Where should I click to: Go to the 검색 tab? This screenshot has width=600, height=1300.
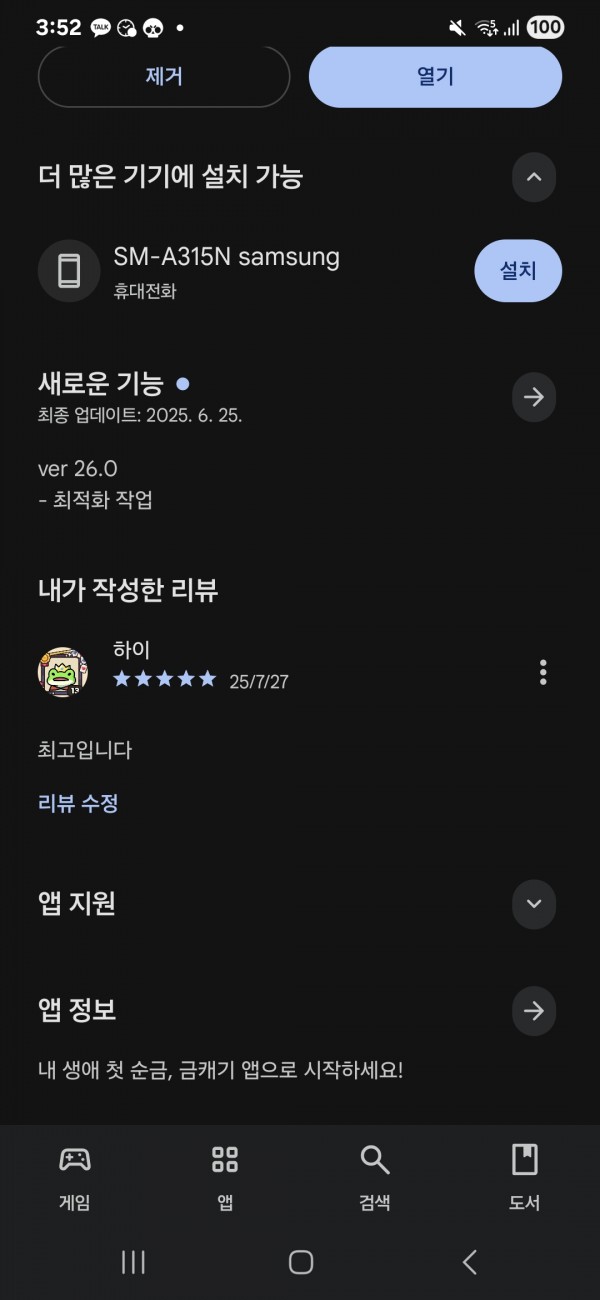pyautogui.click(x=375, y=1178)
